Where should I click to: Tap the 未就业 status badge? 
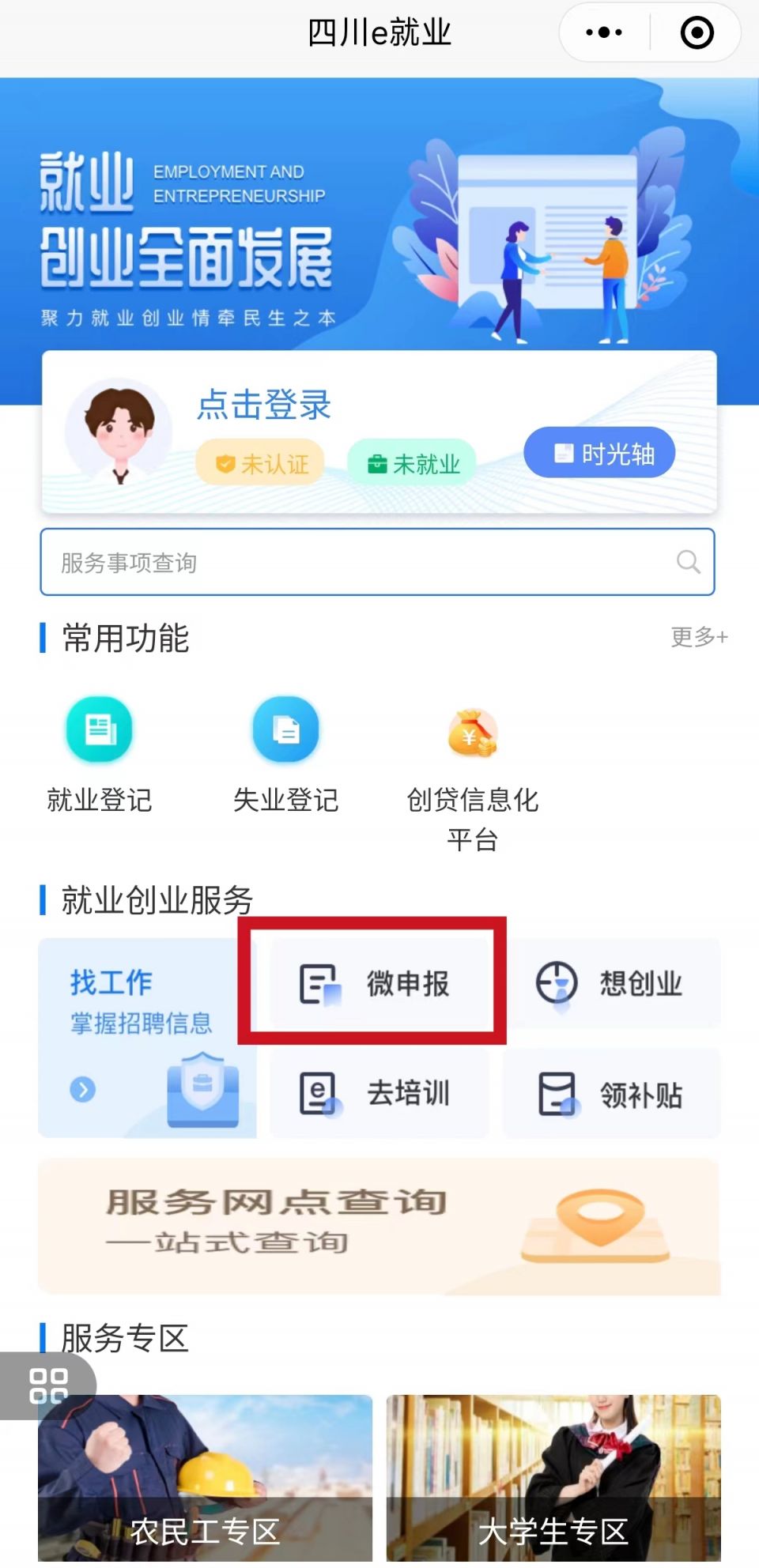[413, 463]
